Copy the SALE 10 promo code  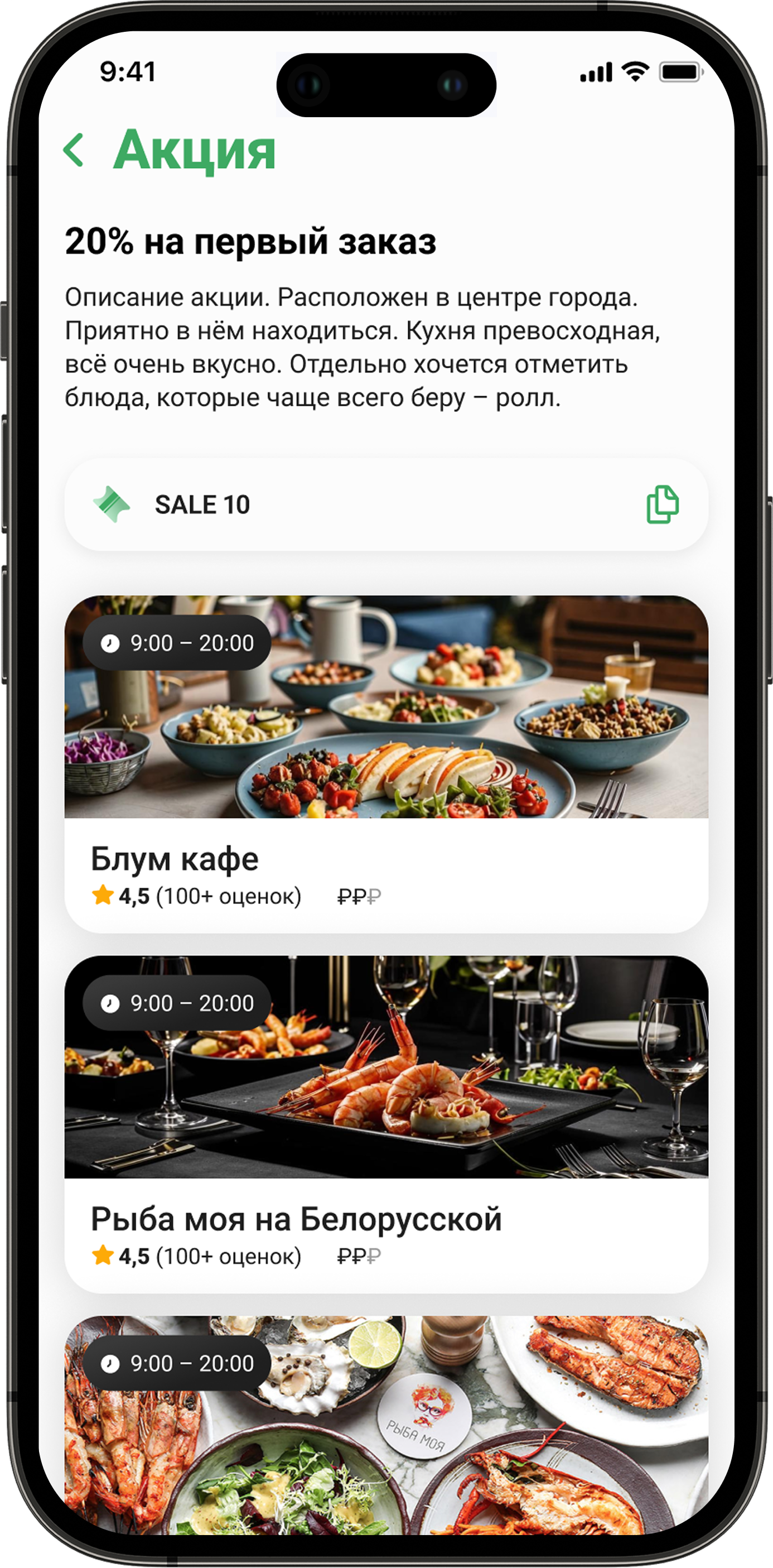pos(663,504)
